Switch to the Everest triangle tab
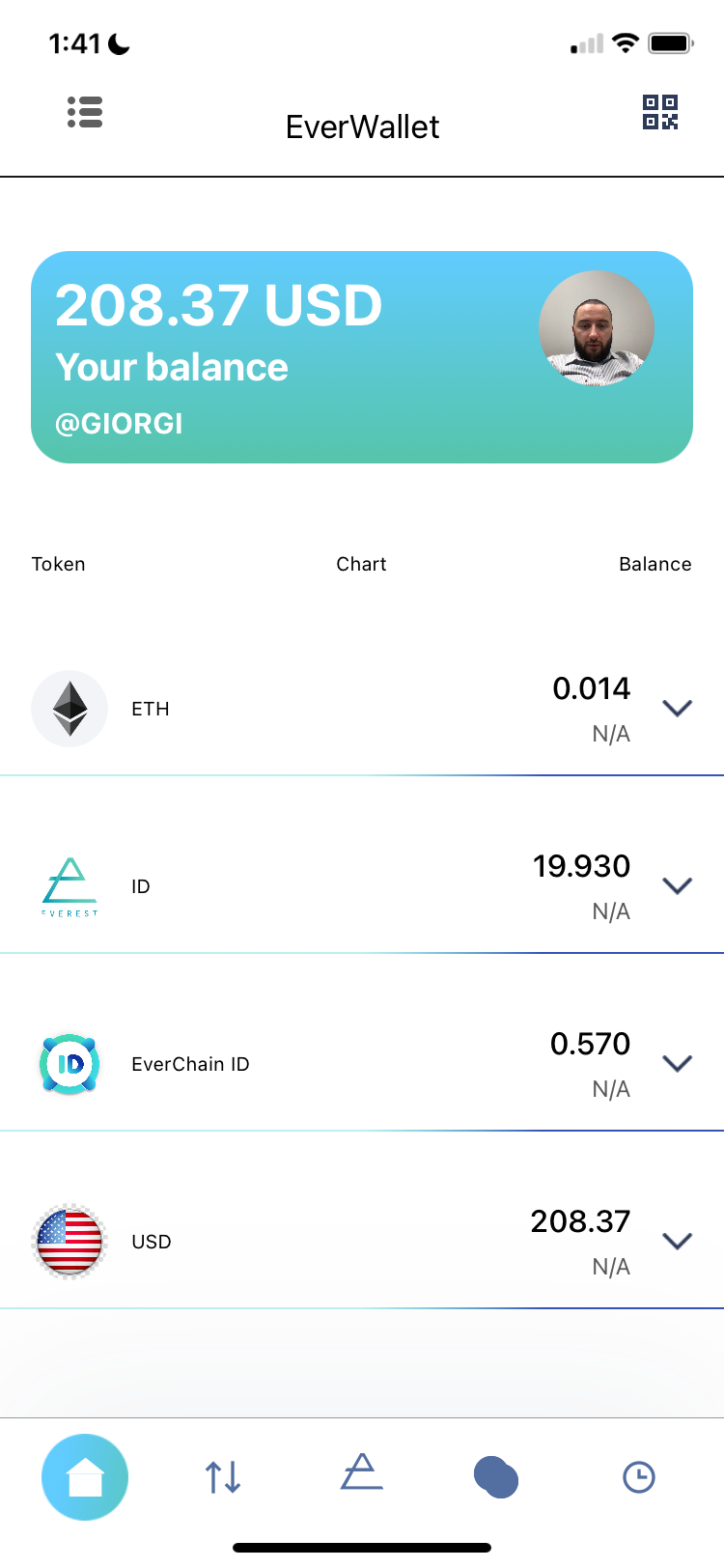 pyautogui.click(x=362, y=1472)
